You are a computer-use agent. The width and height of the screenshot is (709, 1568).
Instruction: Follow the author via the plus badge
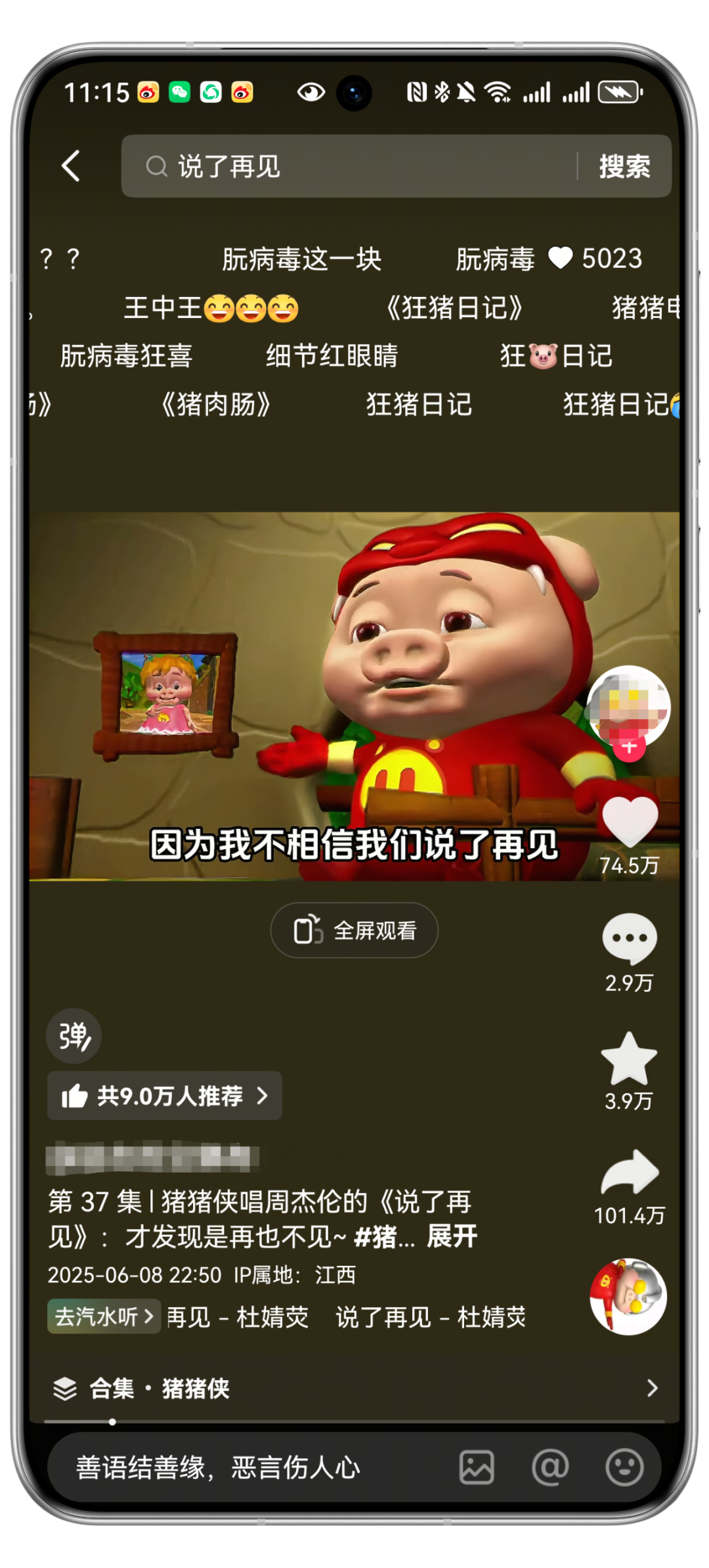click(629, 747)
